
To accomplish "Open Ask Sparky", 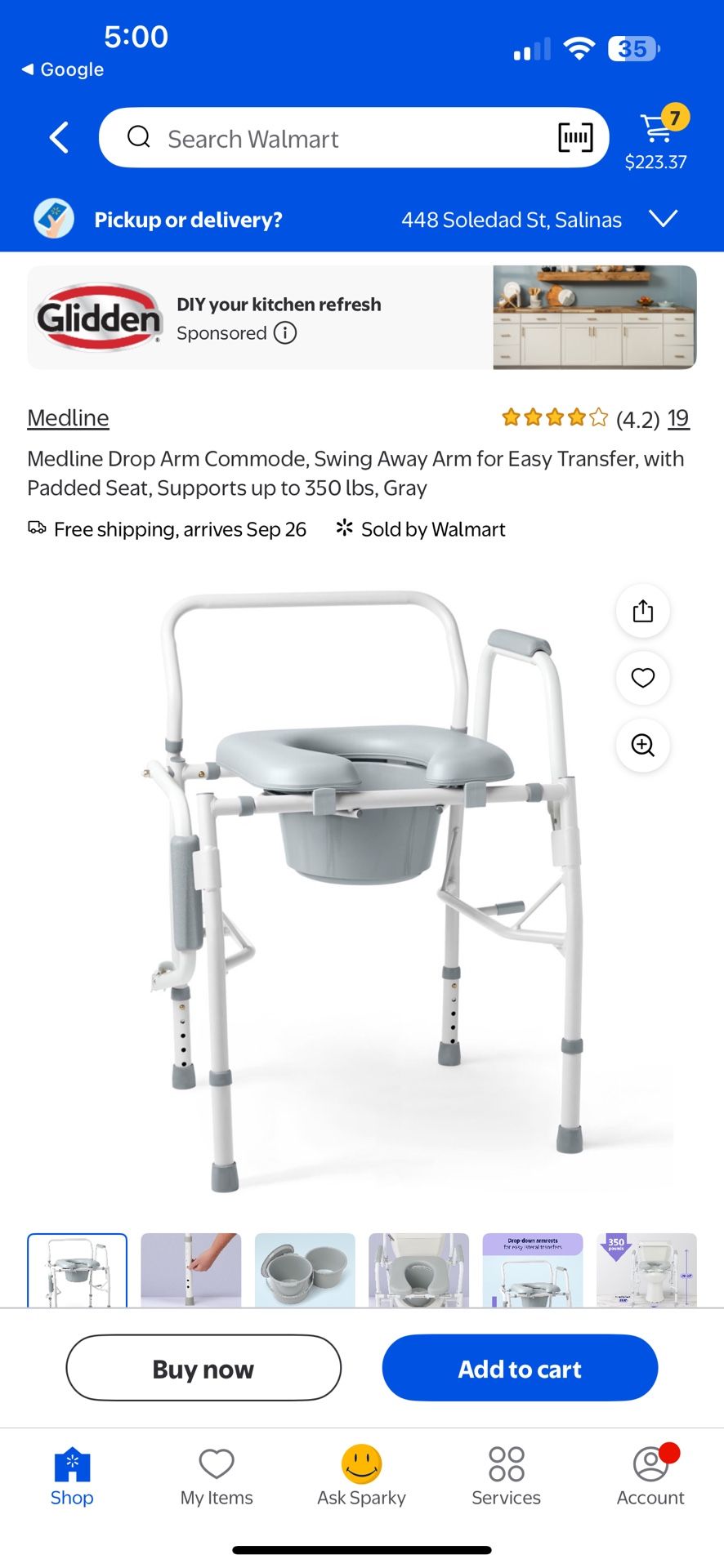I will click(x=361, y=1477).
